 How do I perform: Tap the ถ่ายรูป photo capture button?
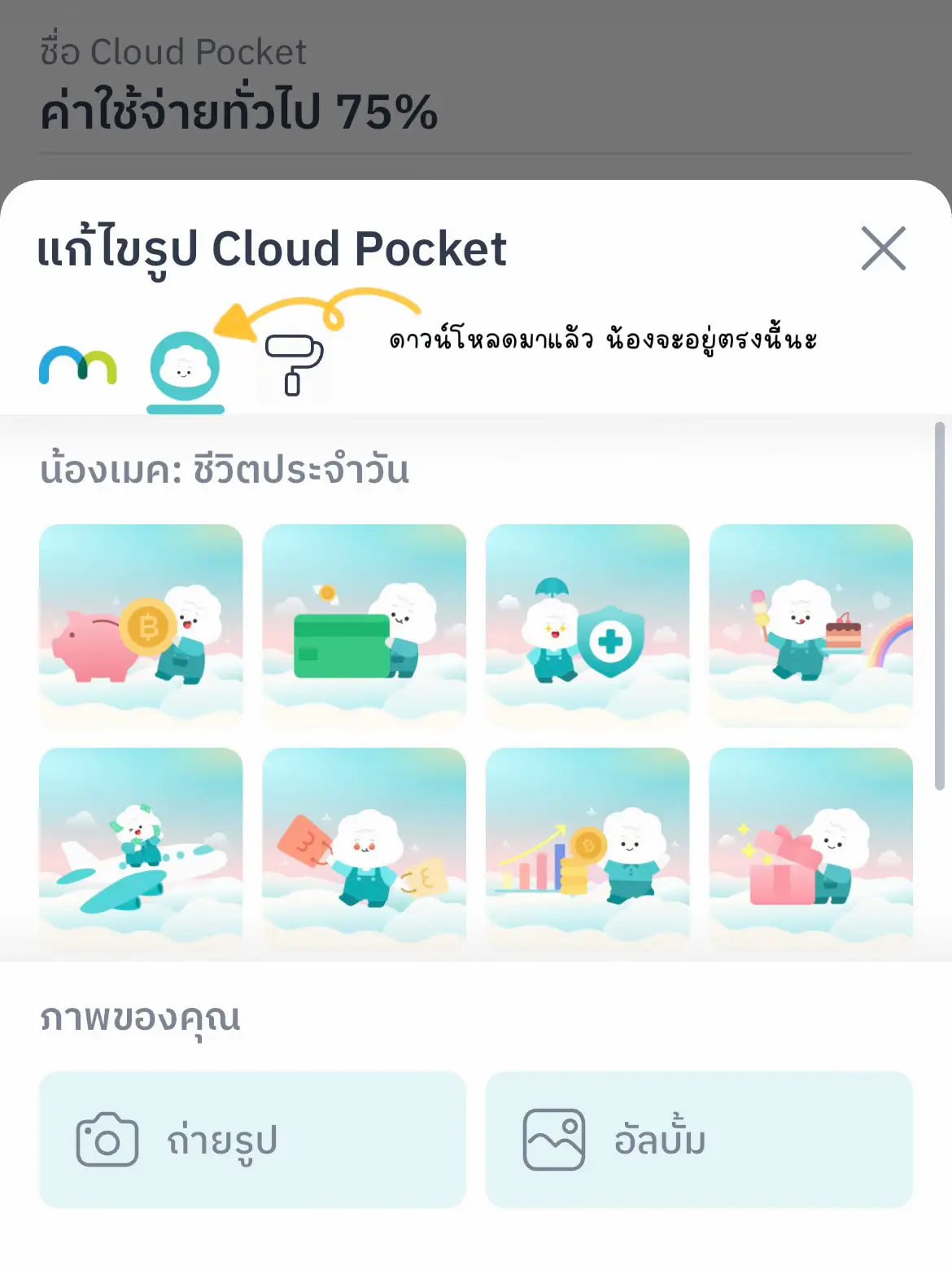tap(252, 1140)
